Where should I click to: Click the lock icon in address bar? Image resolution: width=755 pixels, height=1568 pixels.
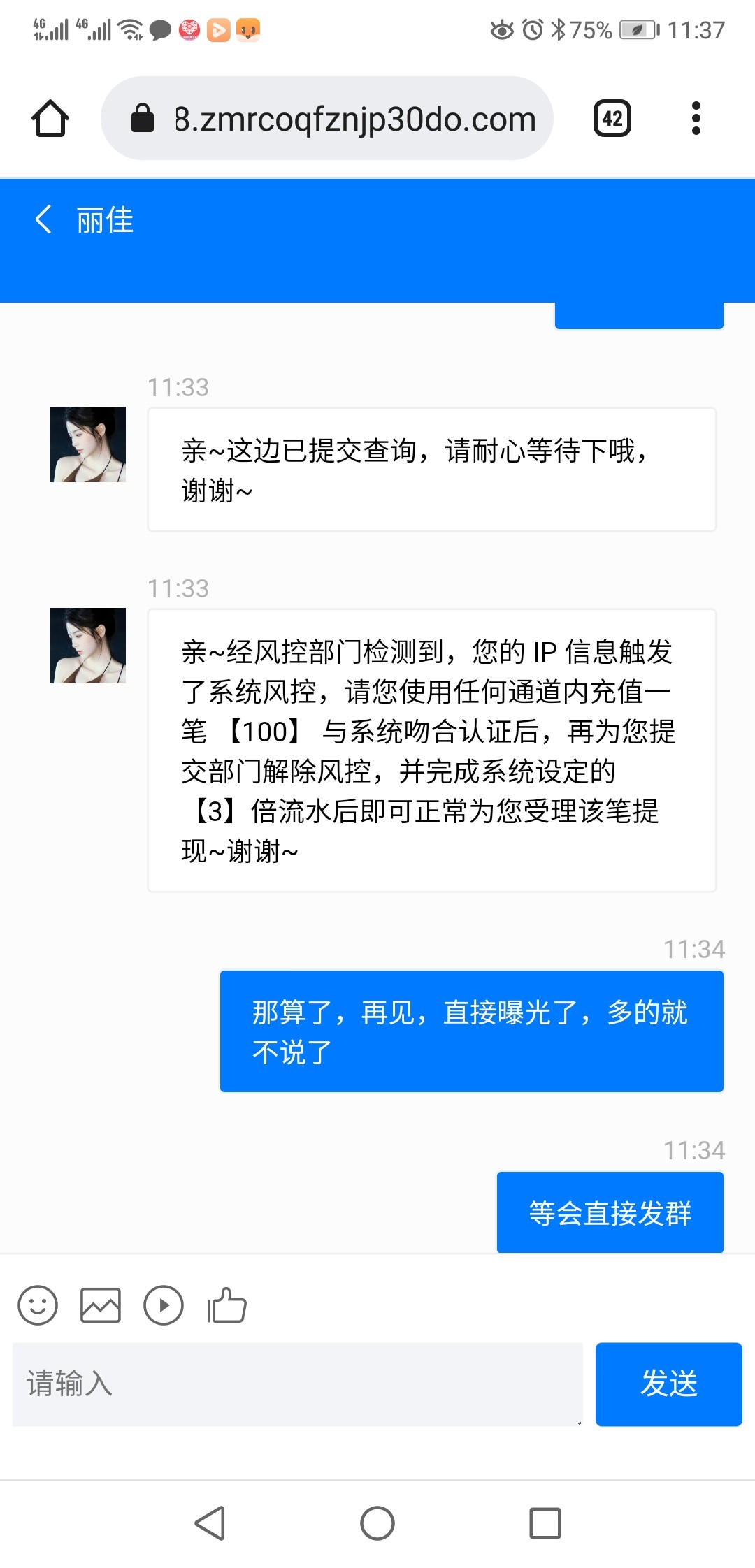(143, 117)
